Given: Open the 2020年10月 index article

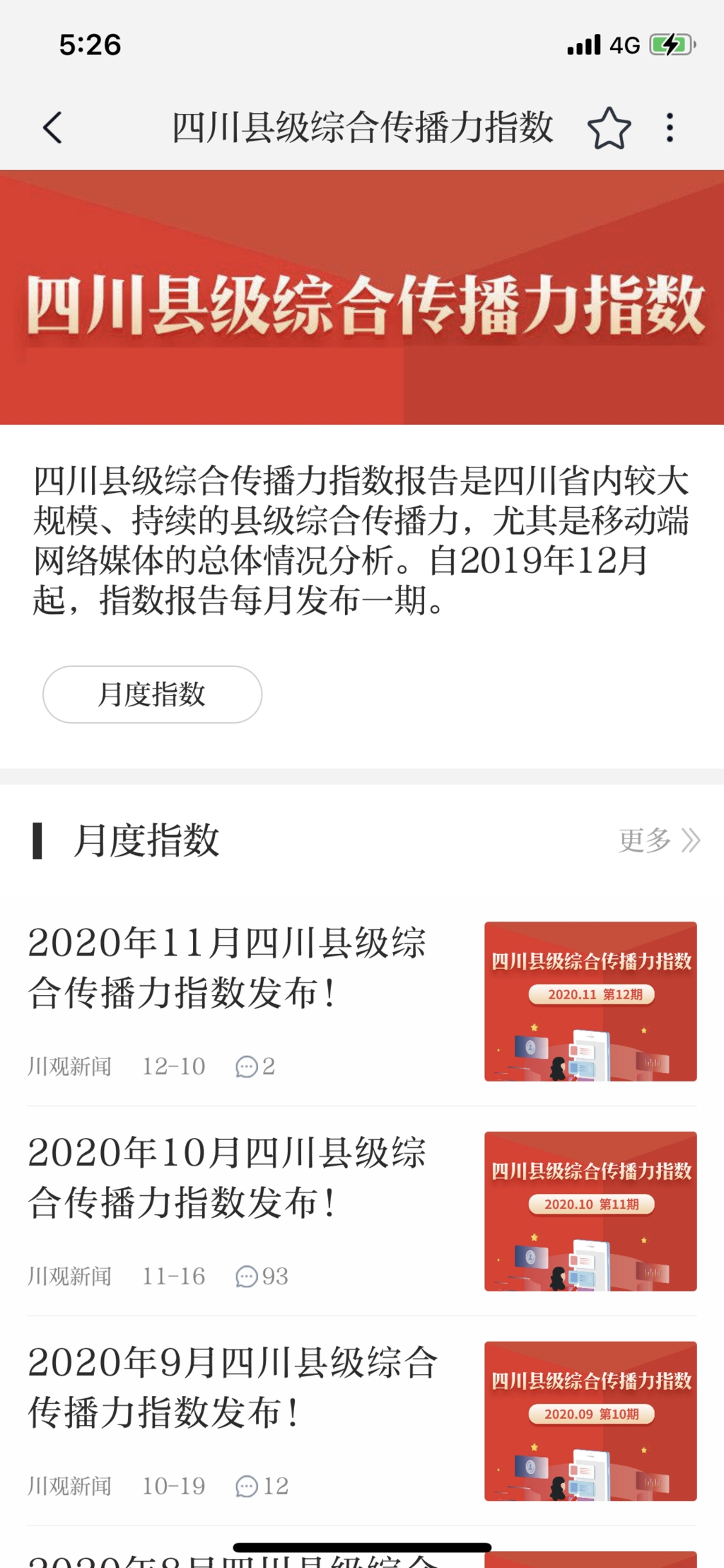Looking at the screenshot, I should tap(226, 1177).
